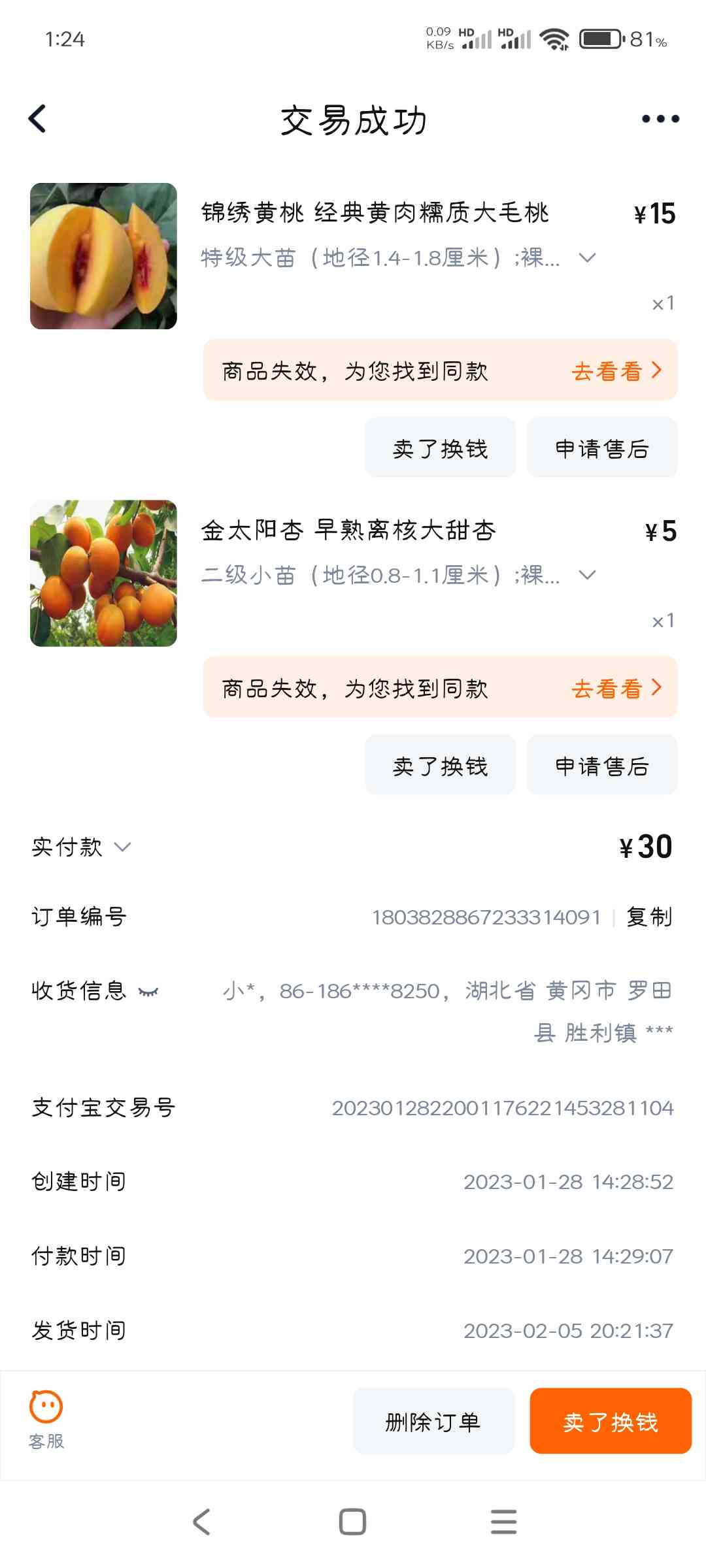
Task: Reveal hidden 收货信息 with the eye icon
Action: pos(148,992)
